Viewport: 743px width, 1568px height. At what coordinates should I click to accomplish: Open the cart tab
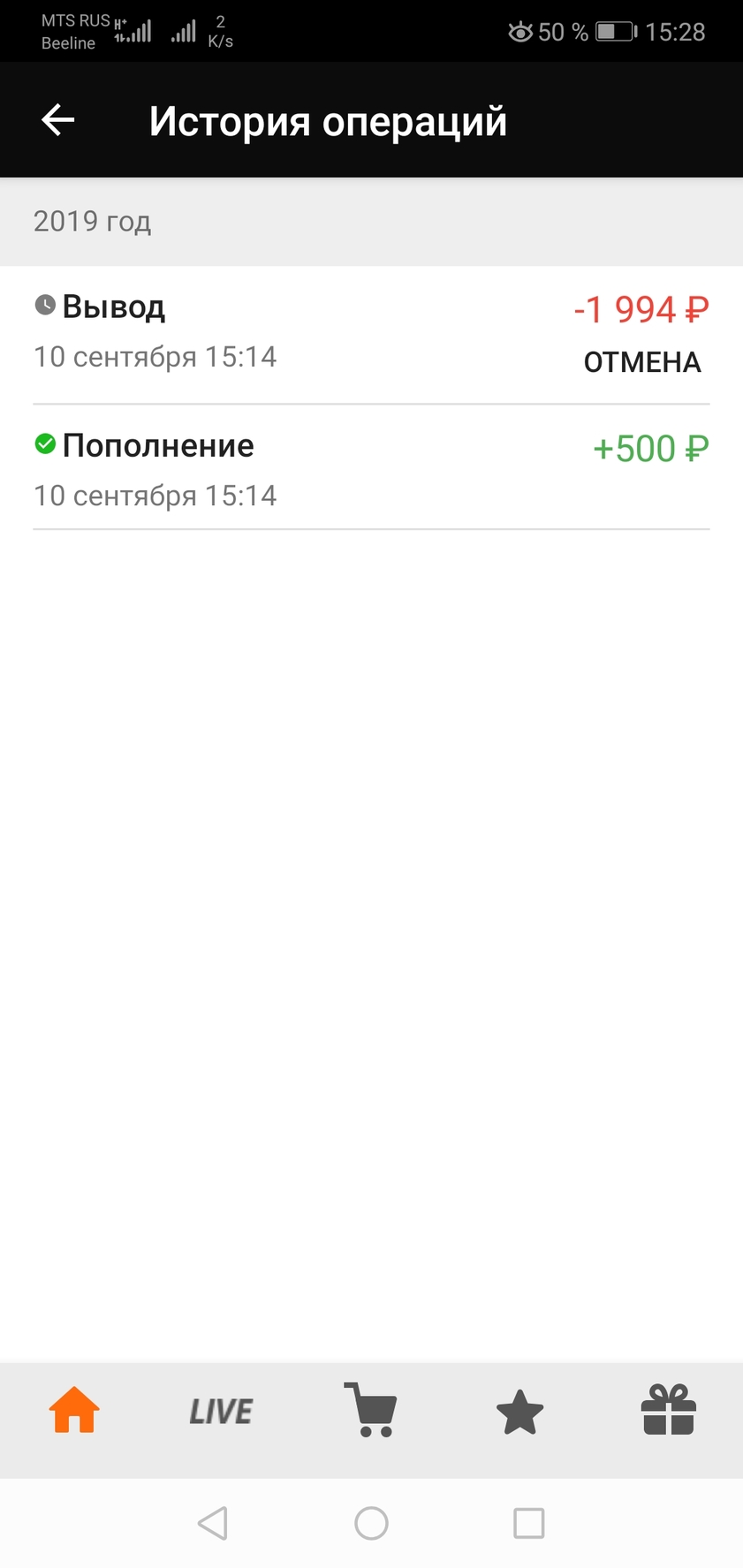coord(370,1410)
